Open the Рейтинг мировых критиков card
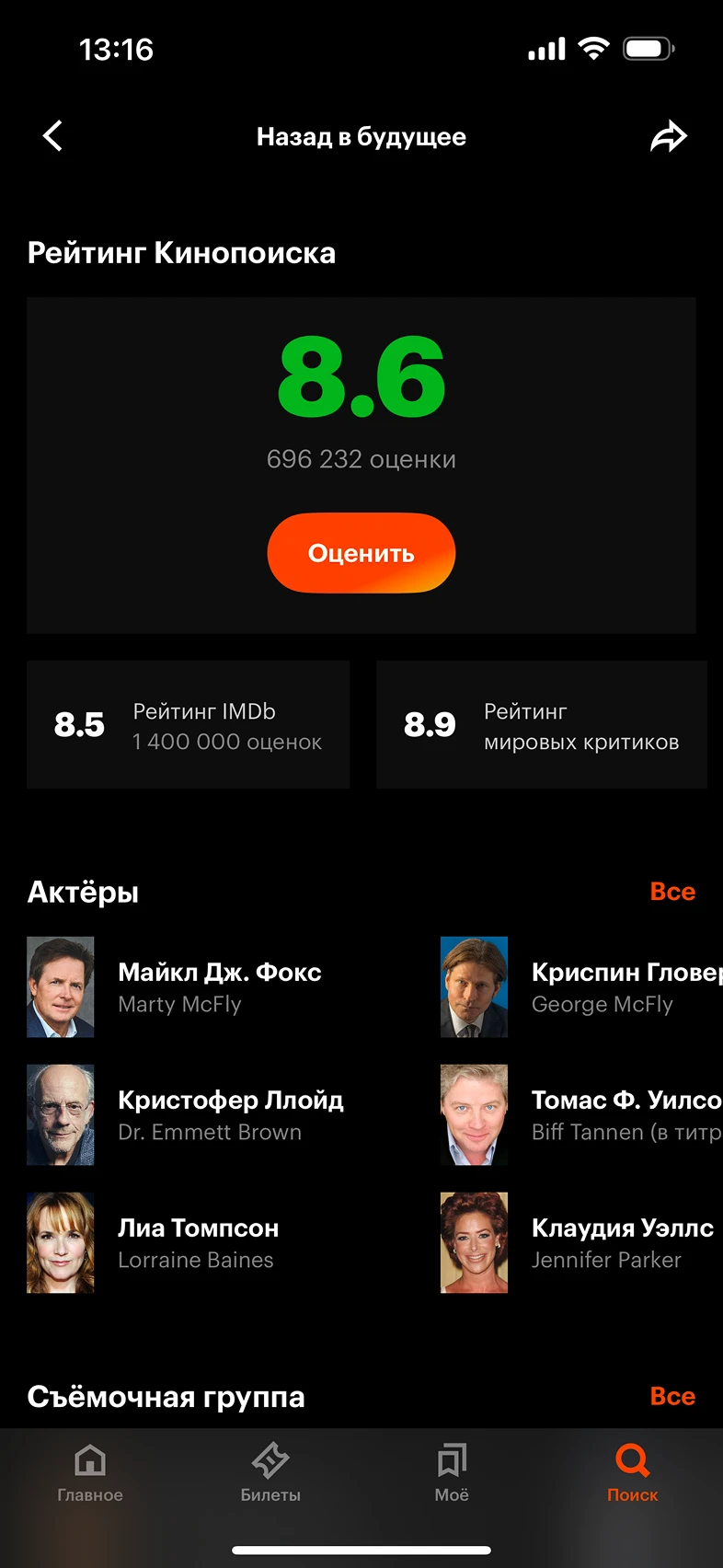Screen dimensions: 723x1568 [541, 725]
